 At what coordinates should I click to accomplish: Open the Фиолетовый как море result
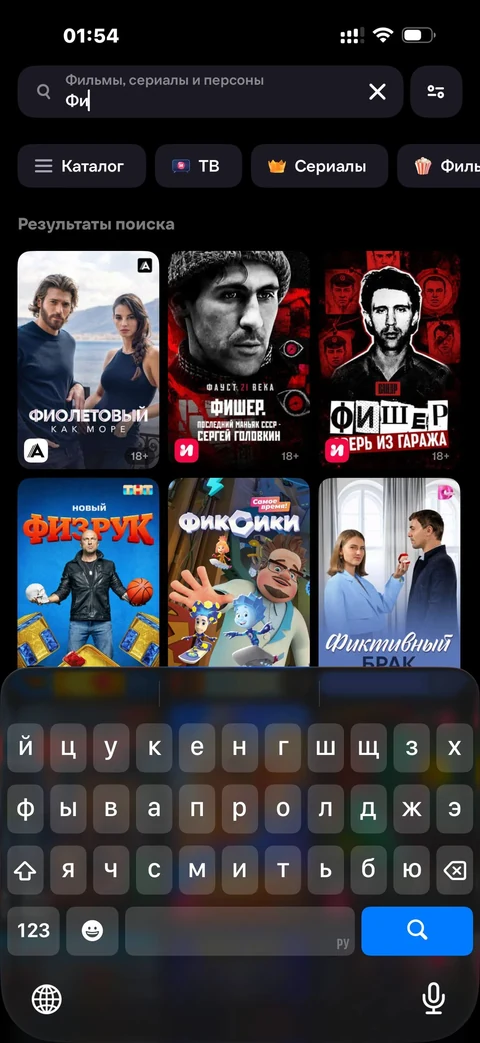(x=88, y=360)
